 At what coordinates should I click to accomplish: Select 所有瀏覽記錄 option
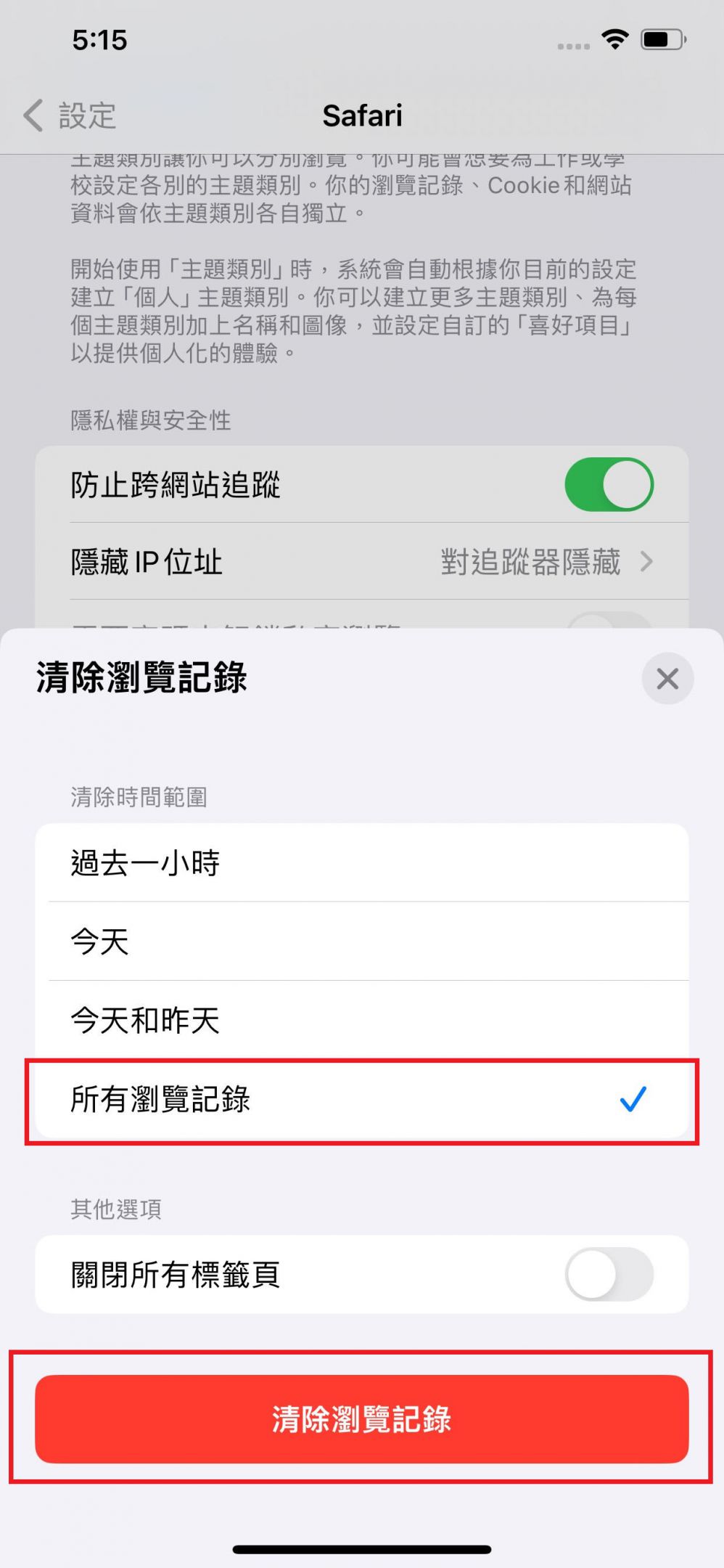point(361,1099)
